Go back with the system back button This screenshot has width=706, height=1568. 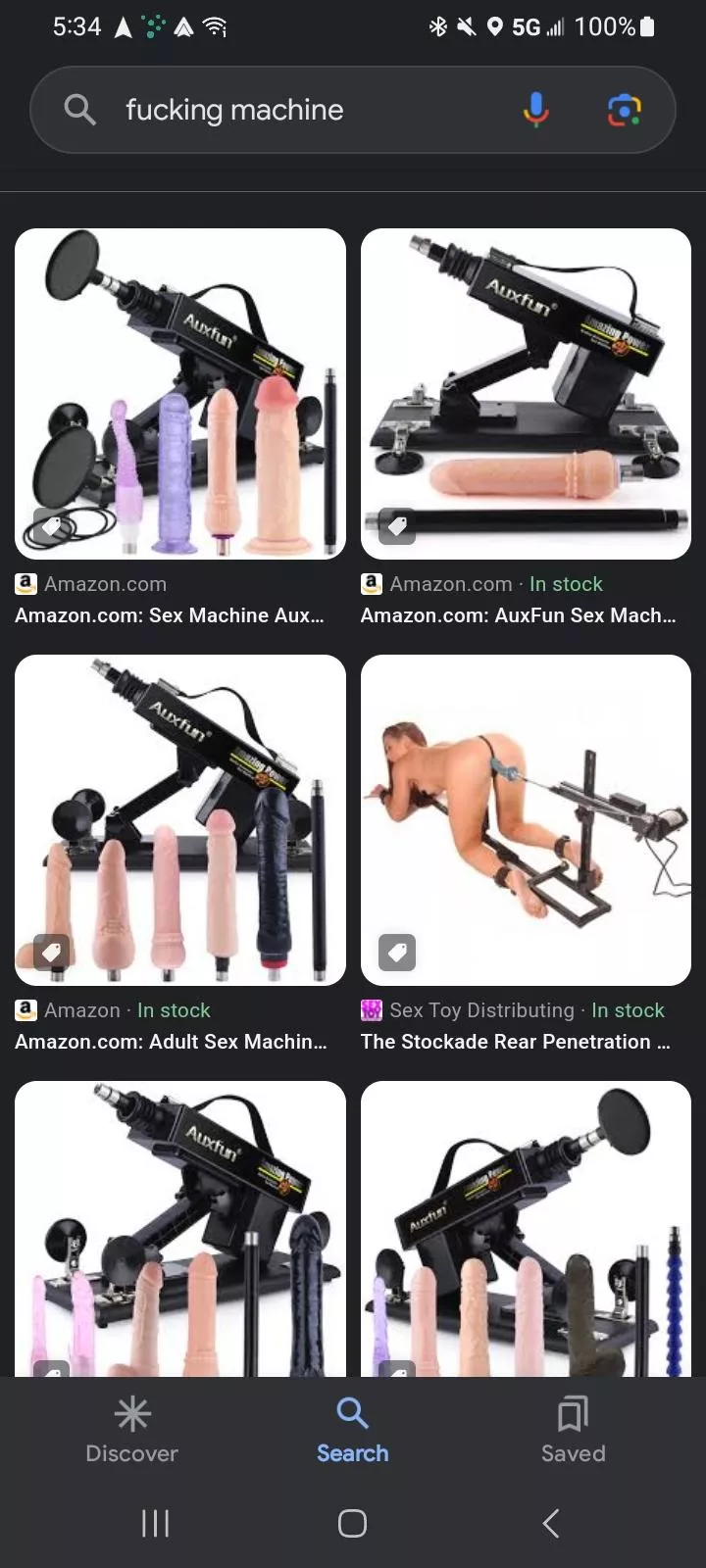(x=551, y=1523)
